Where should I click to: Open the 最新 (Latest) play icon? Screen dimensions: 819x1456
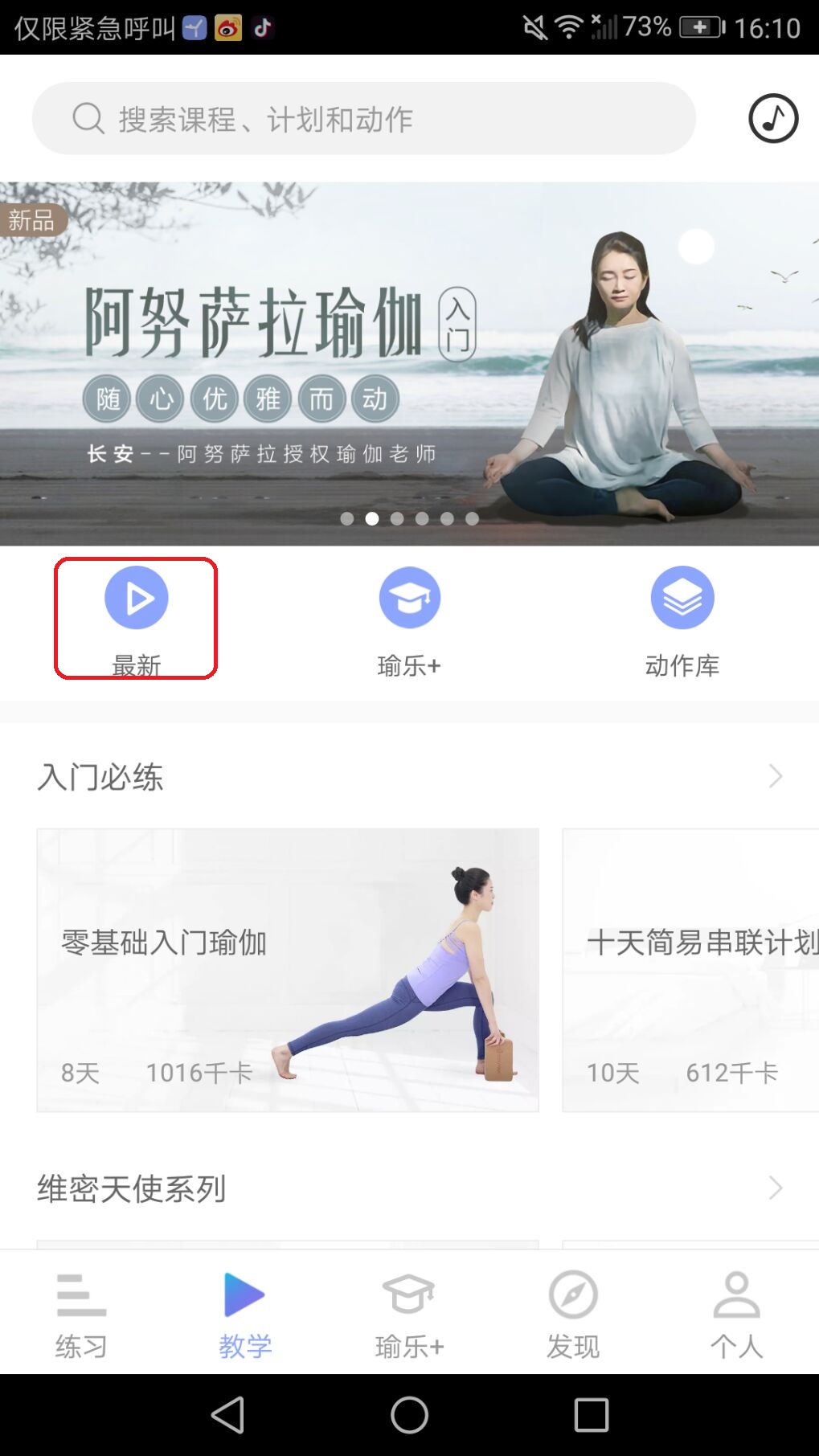pos(136,597)
